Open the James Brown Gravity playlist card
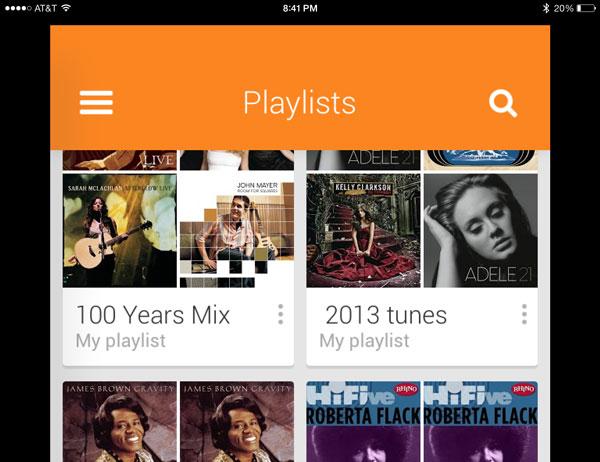This screenshot has width=600, height=462. (x=178, y=420)
